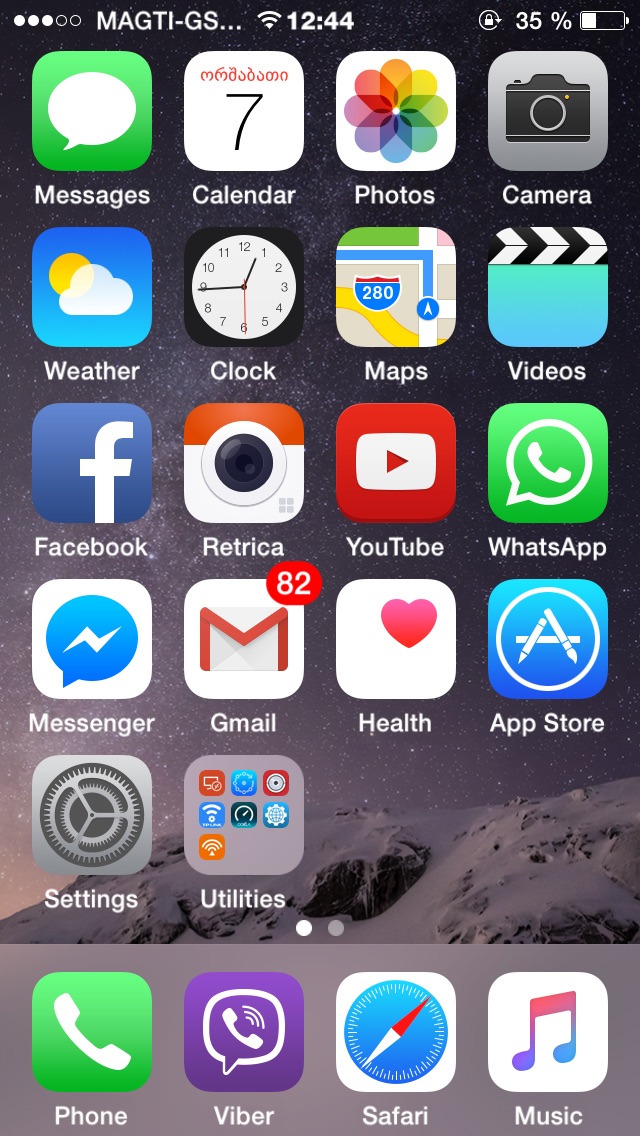Launch Facebook from the home screen
The width and height of the screenshot is (640, 1136).
92,463
